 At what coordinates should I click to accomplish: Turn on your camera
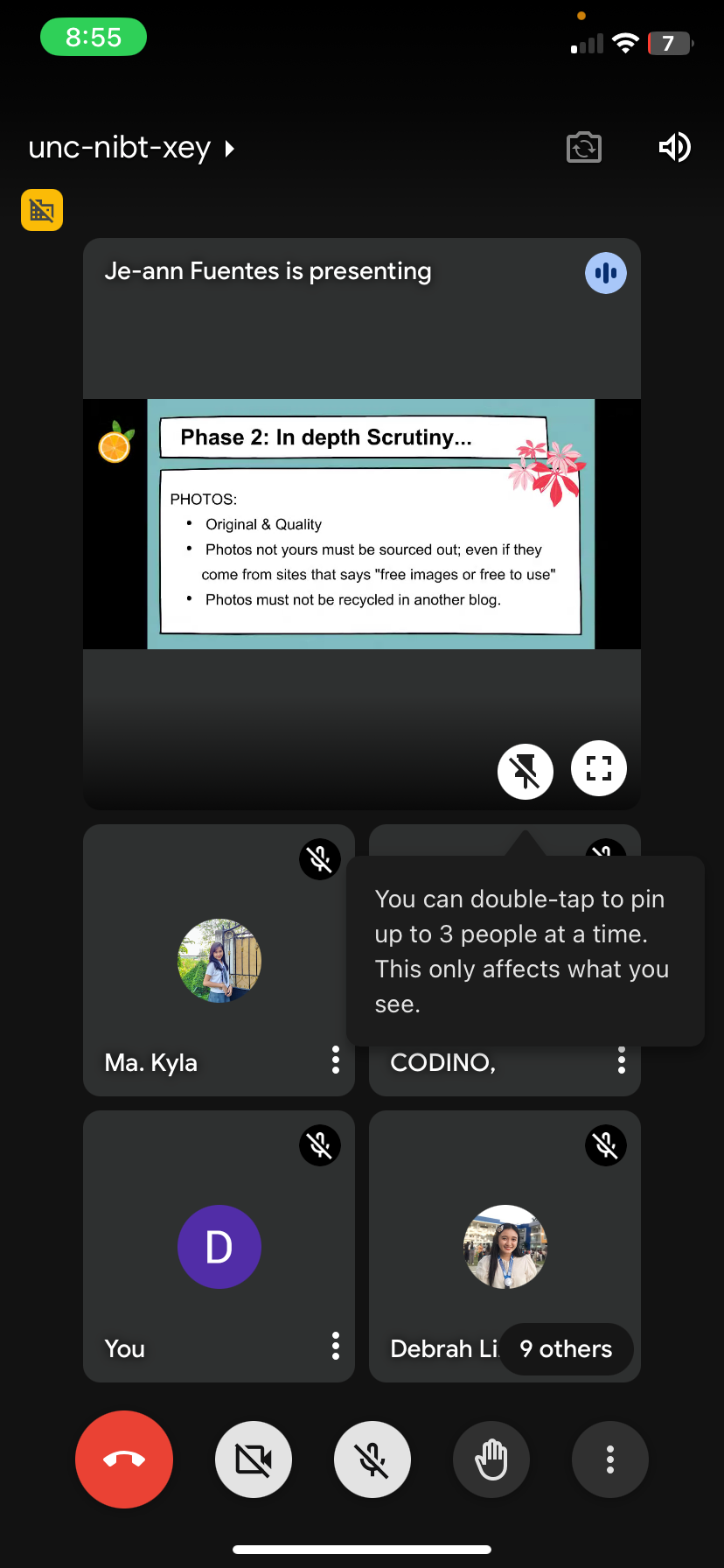point(254,1459)
